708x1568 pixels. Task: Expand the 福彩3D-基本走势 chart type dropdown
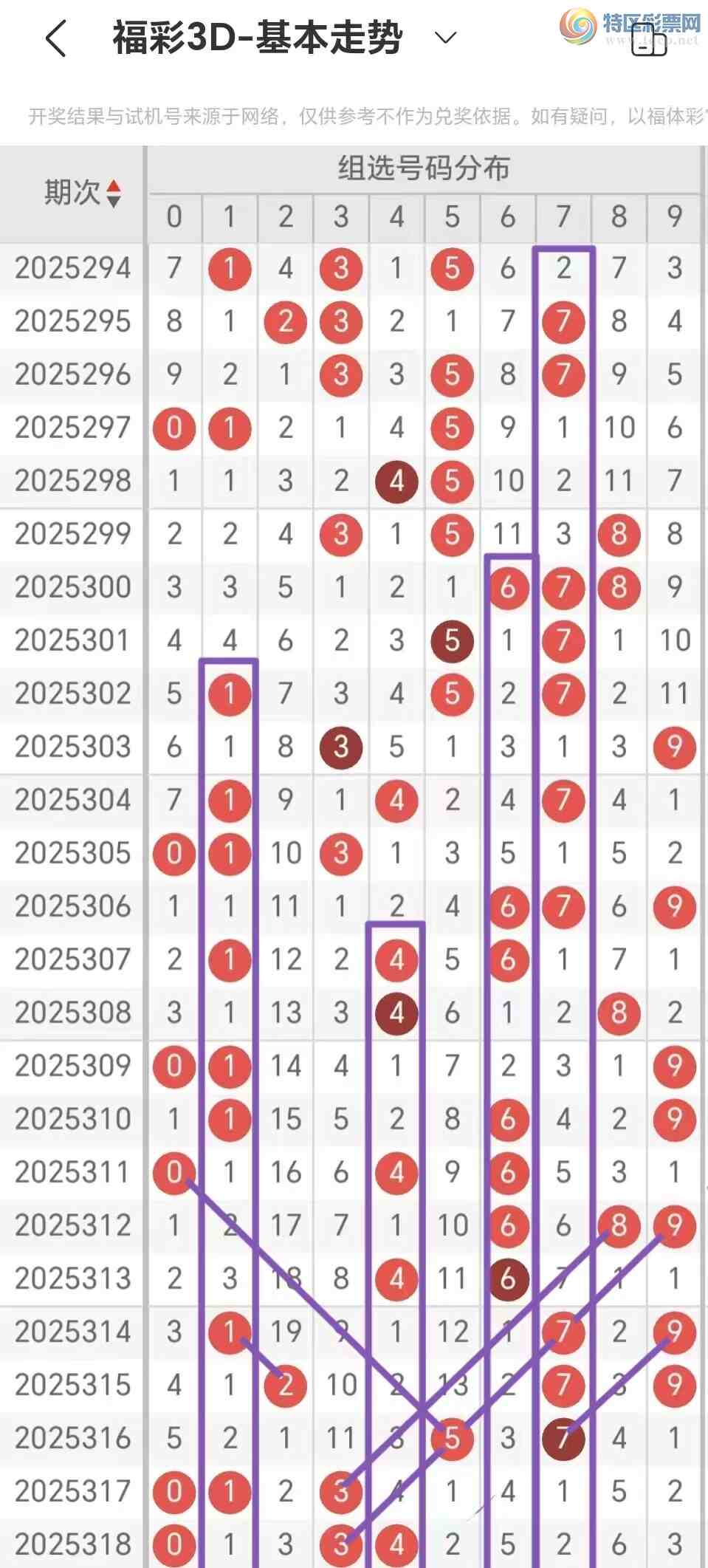click(x=445, y=37)
